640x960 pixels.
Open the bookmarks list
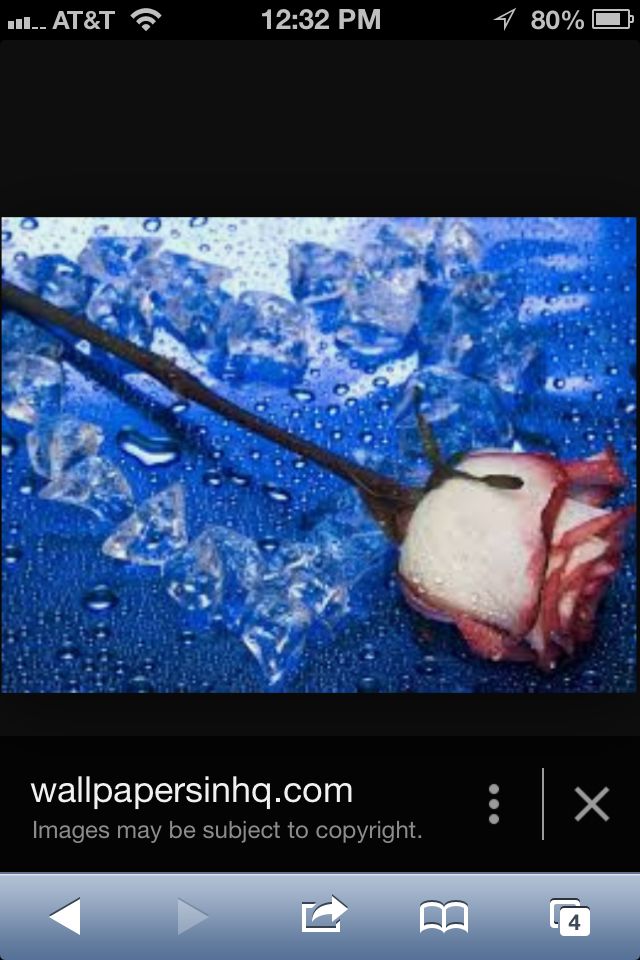(444, 916)
